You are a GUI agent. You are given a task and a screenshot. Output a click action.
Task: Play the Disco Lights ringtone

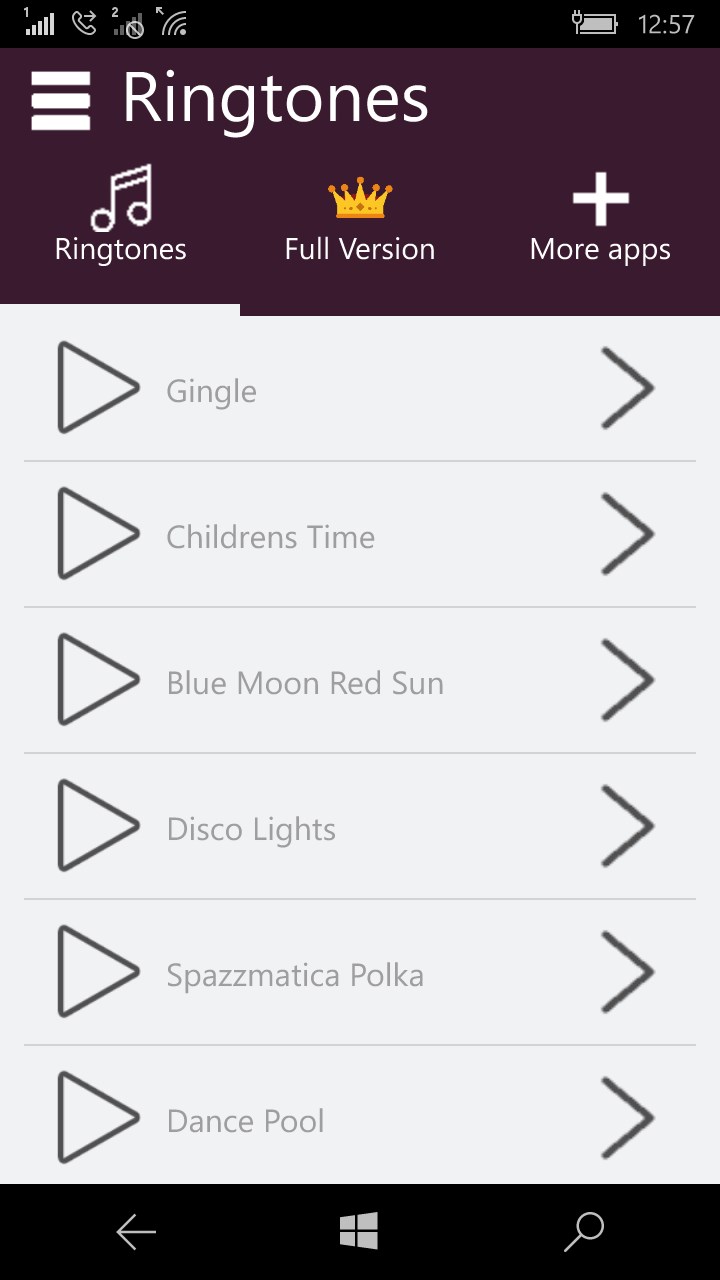(x=98, y=827)
